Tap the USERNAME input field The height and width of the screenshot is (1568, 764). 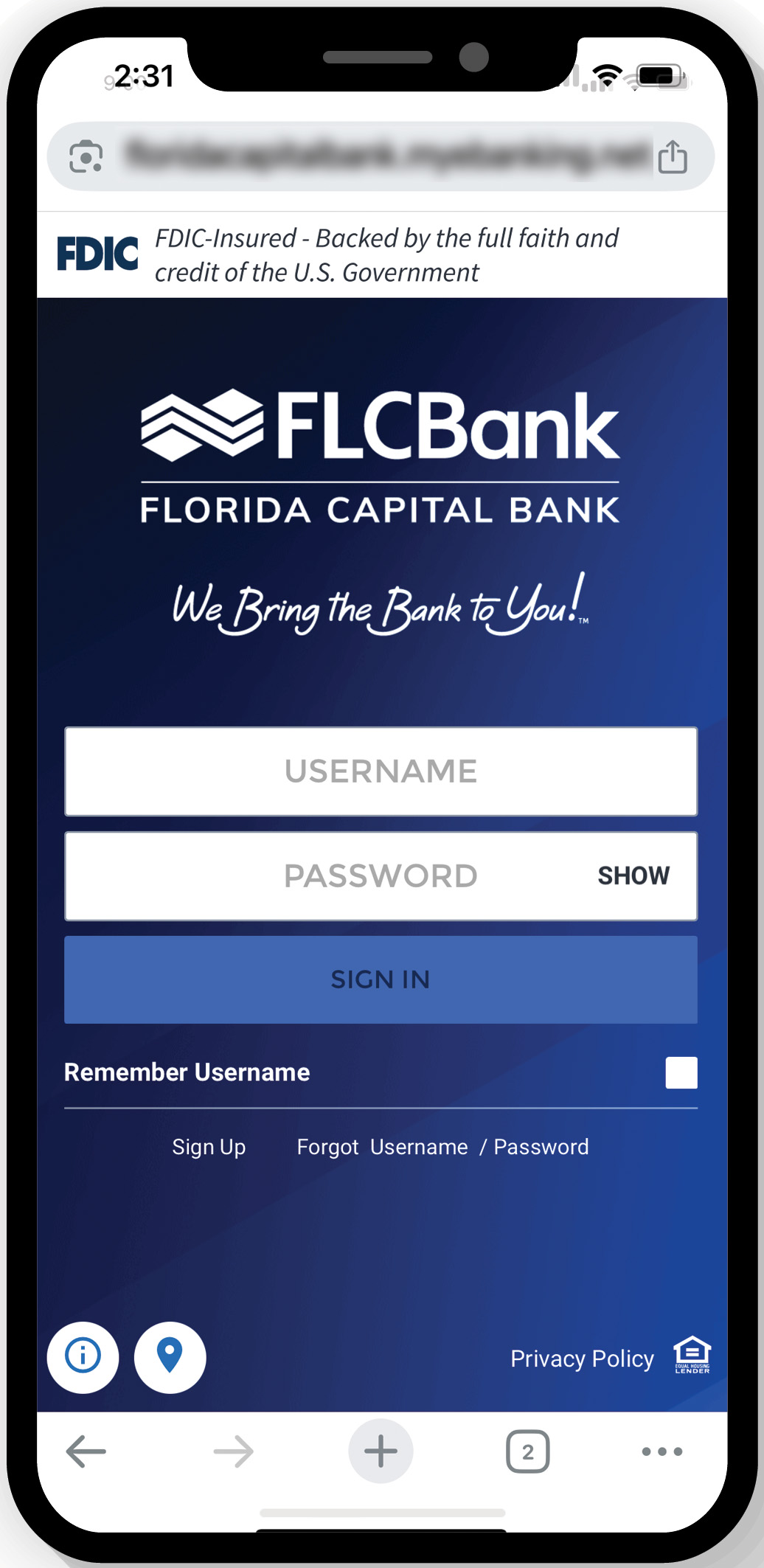point(381,771)
